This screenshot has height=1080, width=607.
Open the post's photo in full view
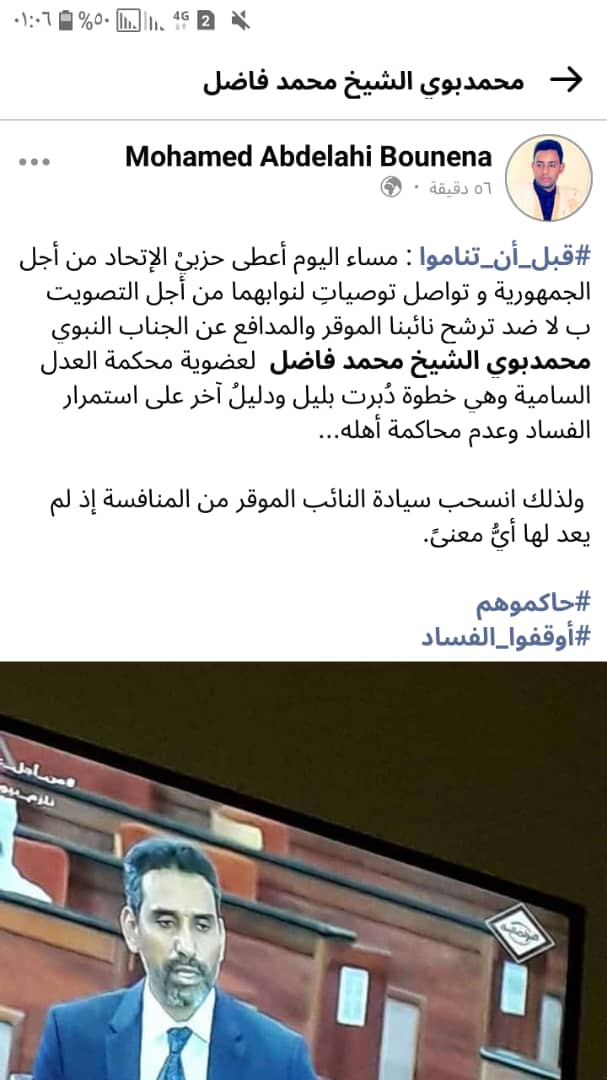(x=303, y=870)
